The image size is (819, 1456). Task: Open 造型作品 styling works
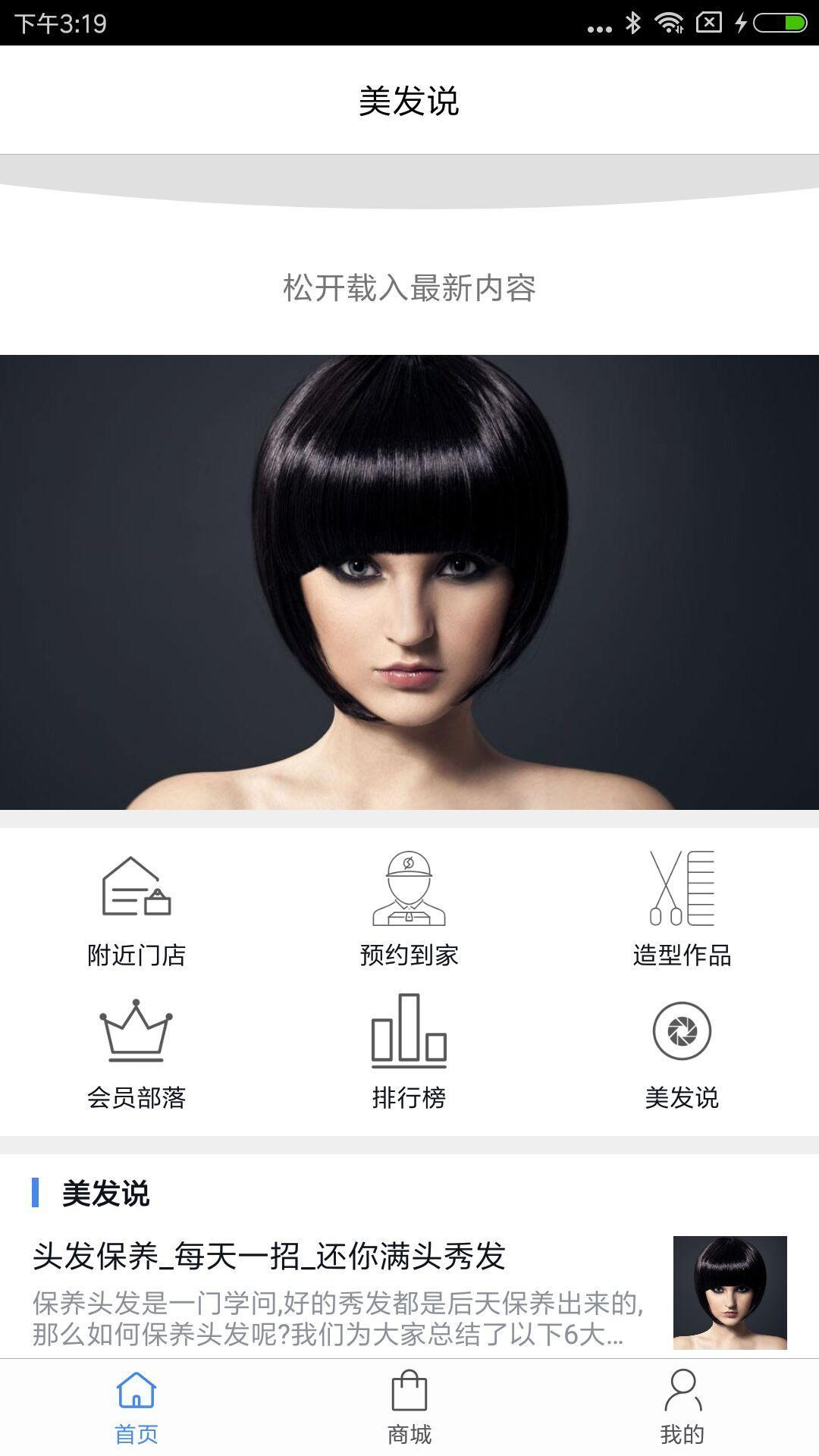point(682,908)
